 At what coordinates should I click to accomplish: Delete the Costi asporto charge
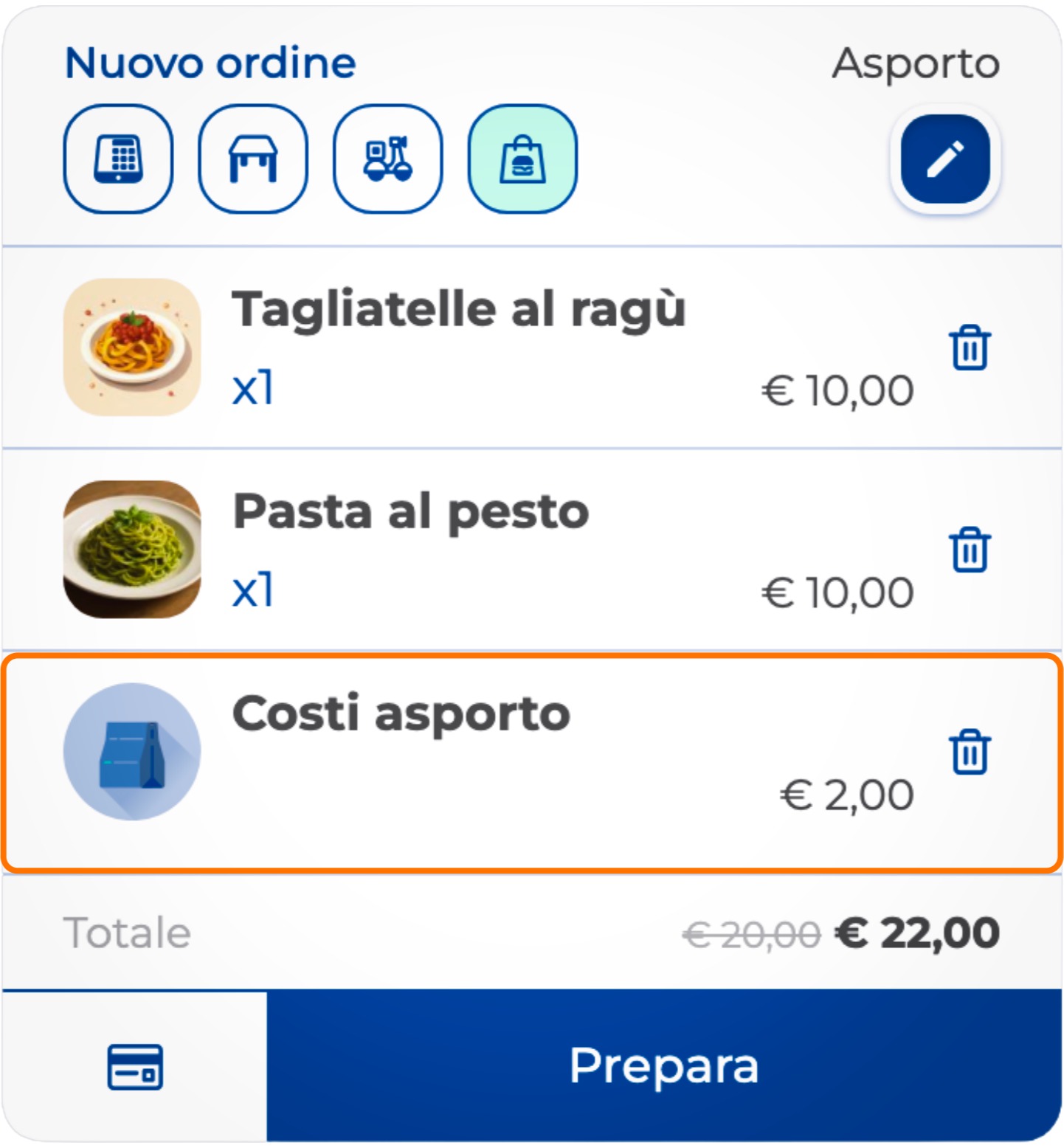click(x=970, y=752)
